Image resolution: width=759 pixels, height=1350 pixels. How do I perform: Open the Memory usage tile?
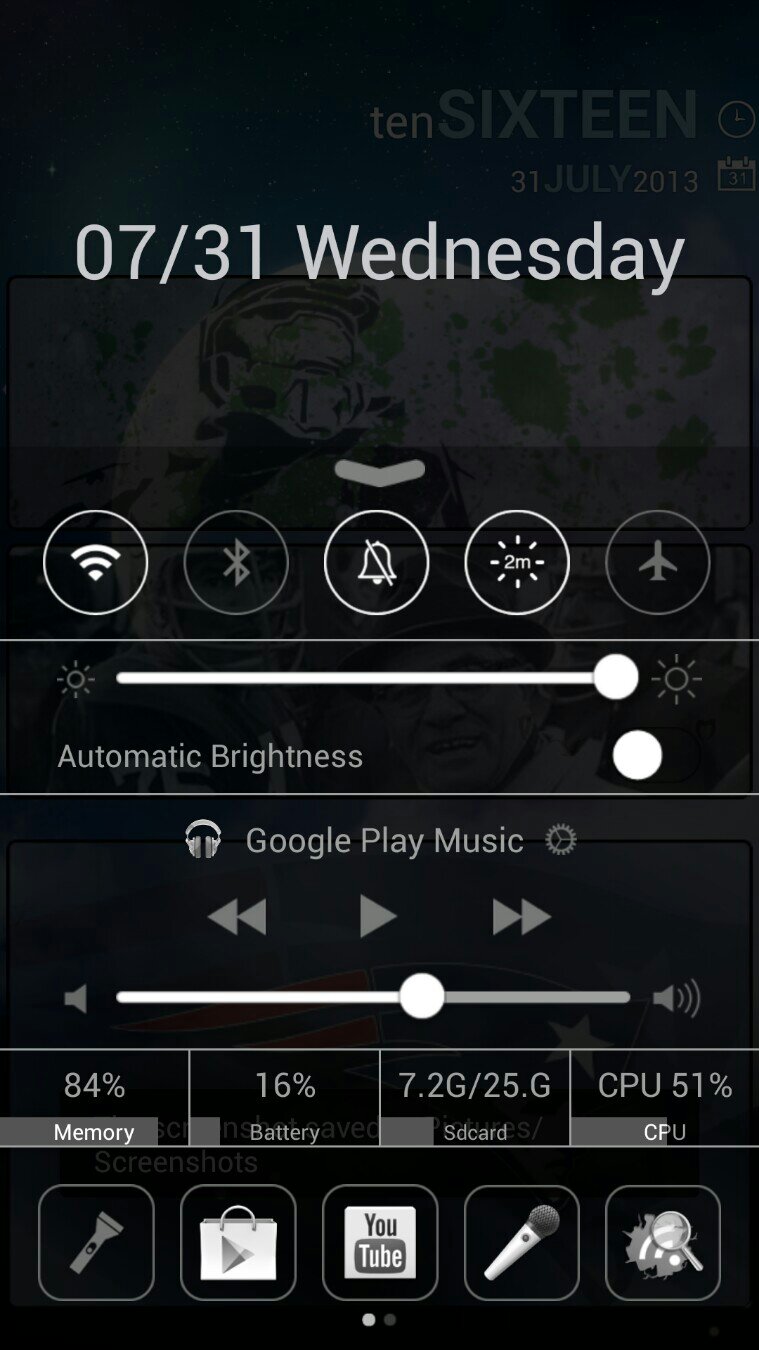click(94, 1098)
